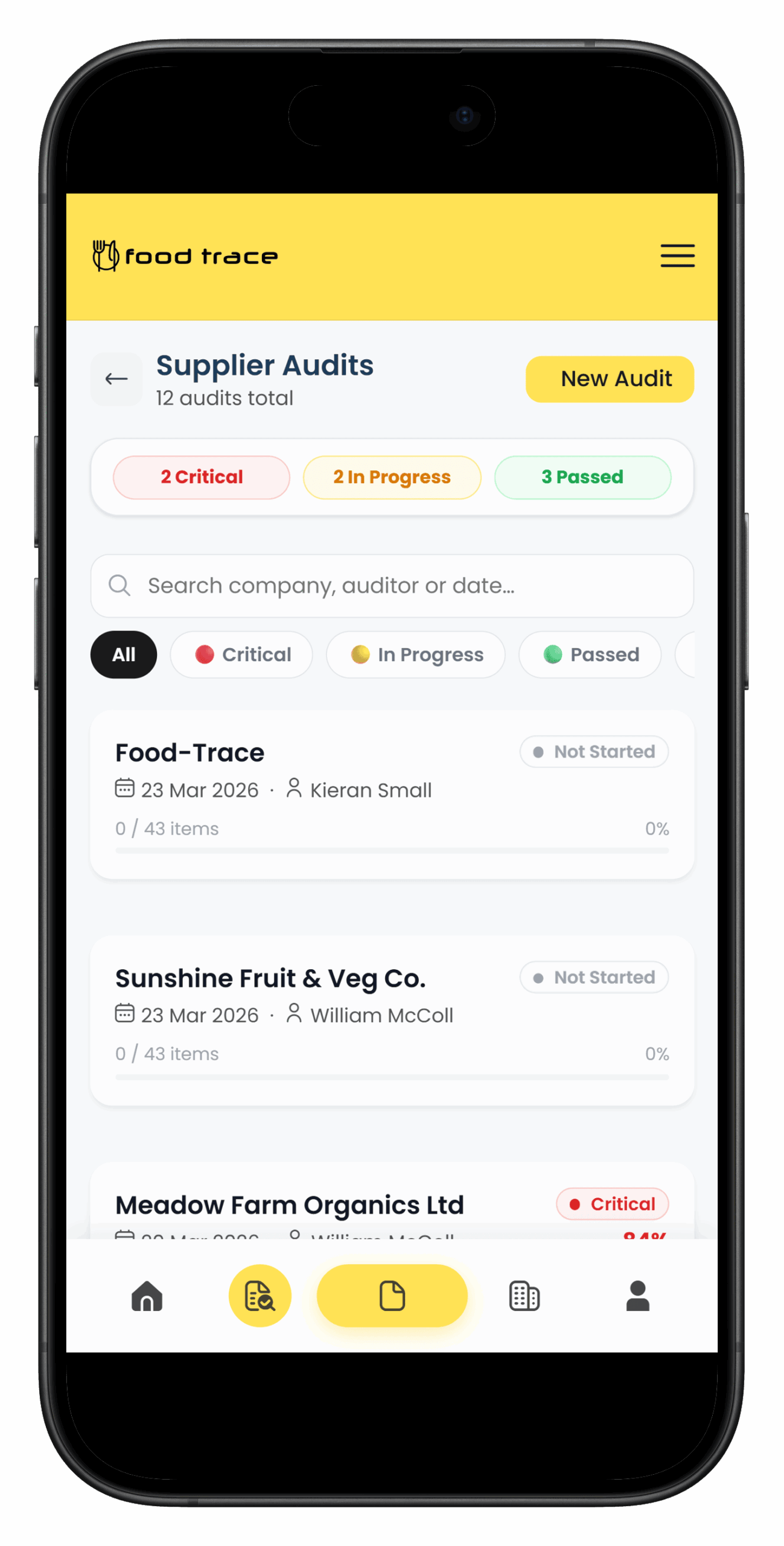
Task: Switch to the companies building tab
Action: point(524,1296)
